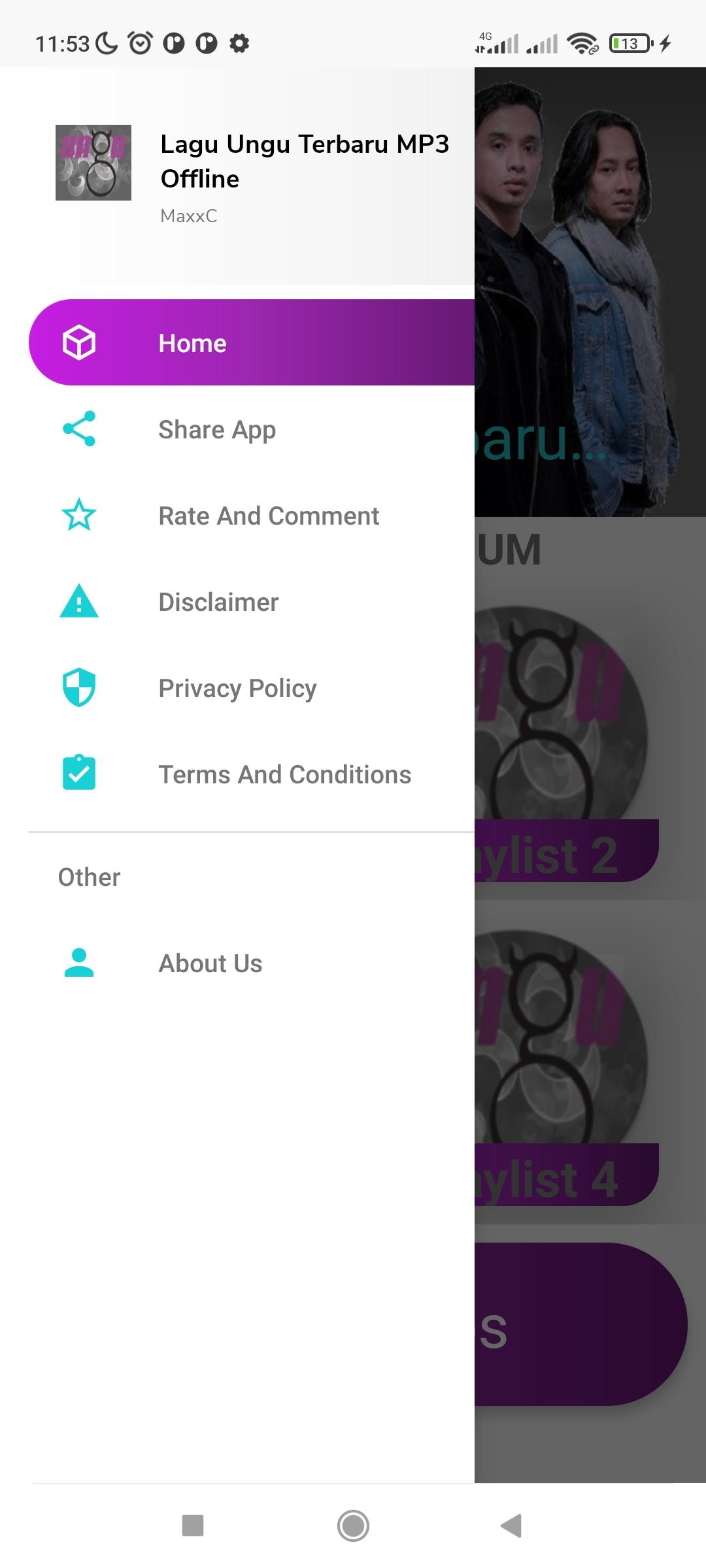Click the shield icon beside Privacy Policy

(78, 688)
